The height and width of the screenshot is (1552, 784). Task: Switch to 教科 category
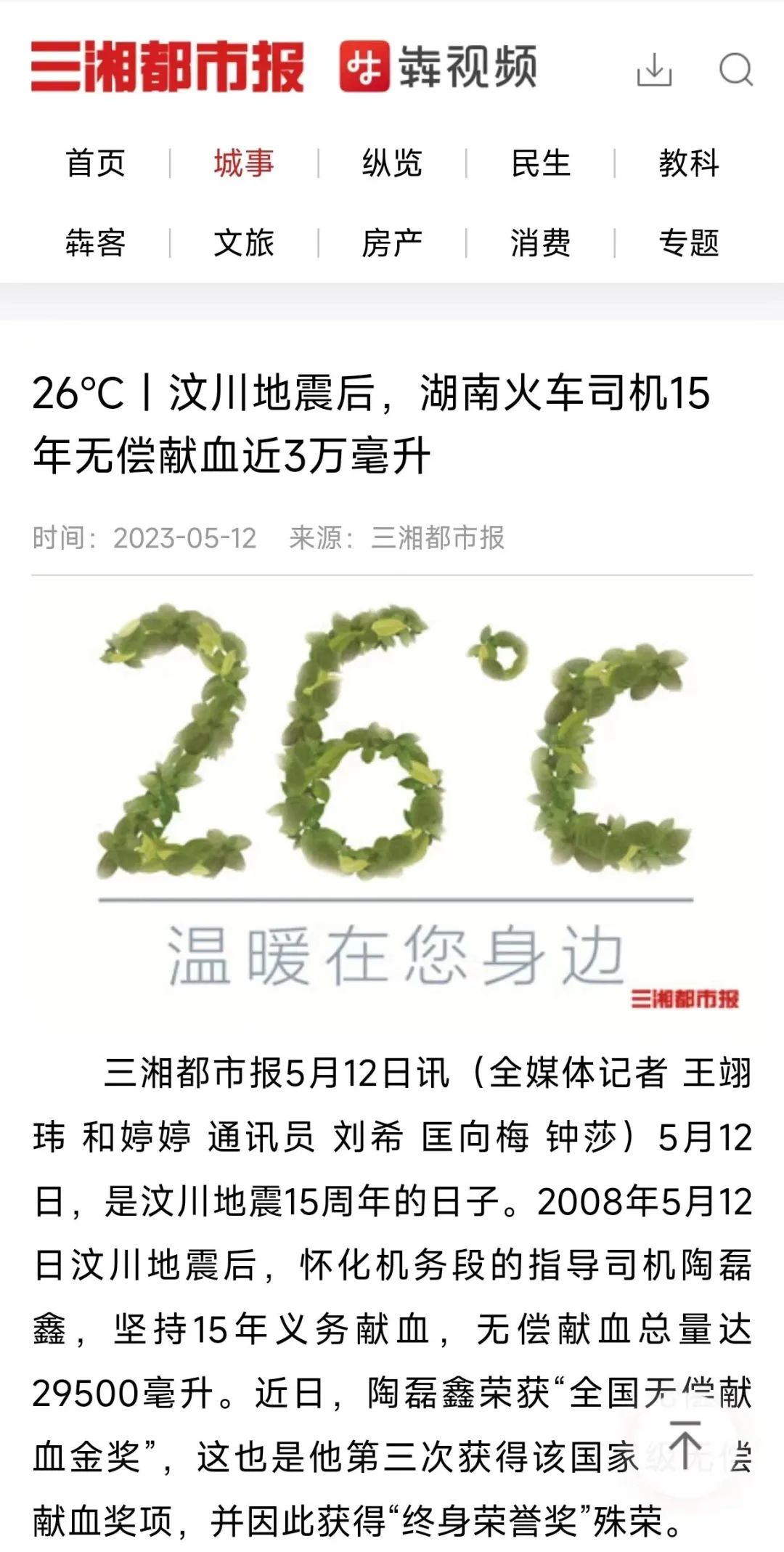[689, 163]
